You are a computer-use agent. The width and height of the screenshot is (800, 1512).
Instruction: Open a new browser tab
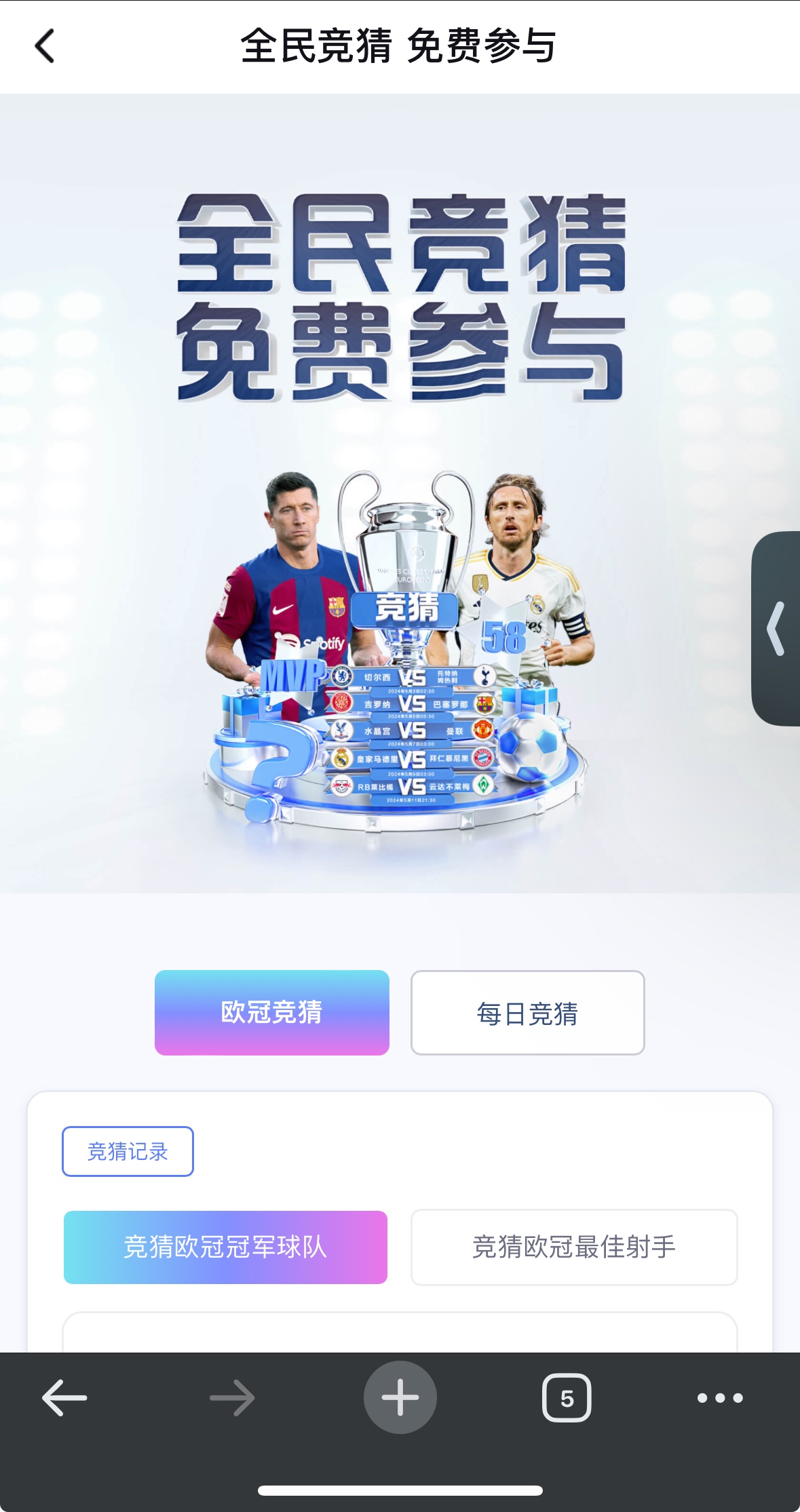pos(400,1398)
